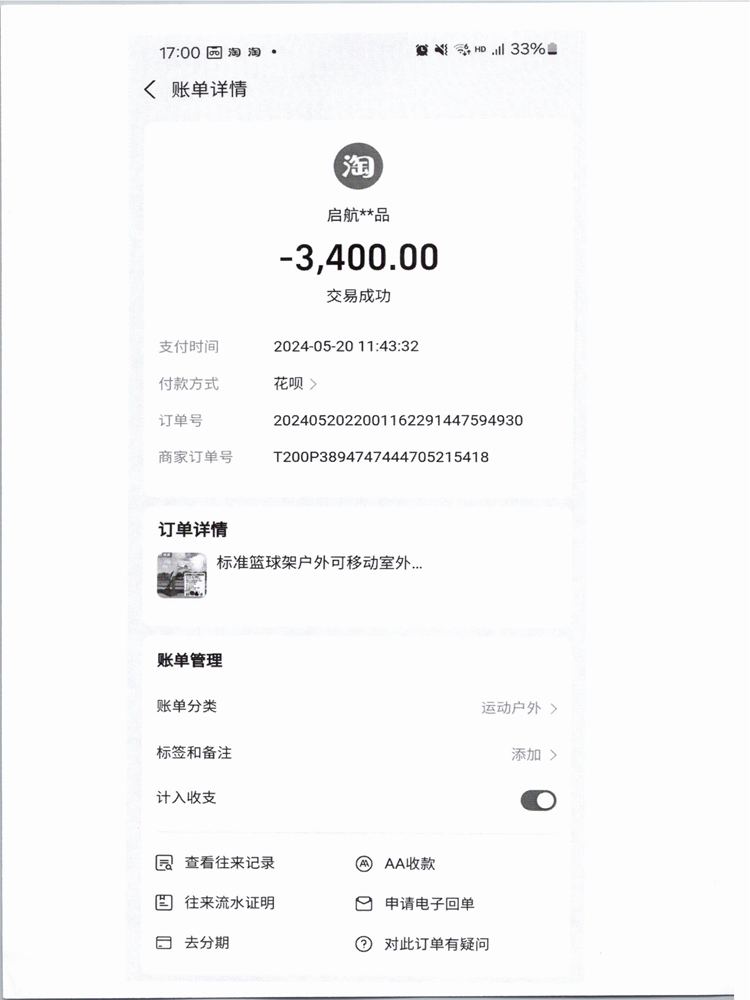
Task: Open 查看往来记录
Action: pos(228,863)
